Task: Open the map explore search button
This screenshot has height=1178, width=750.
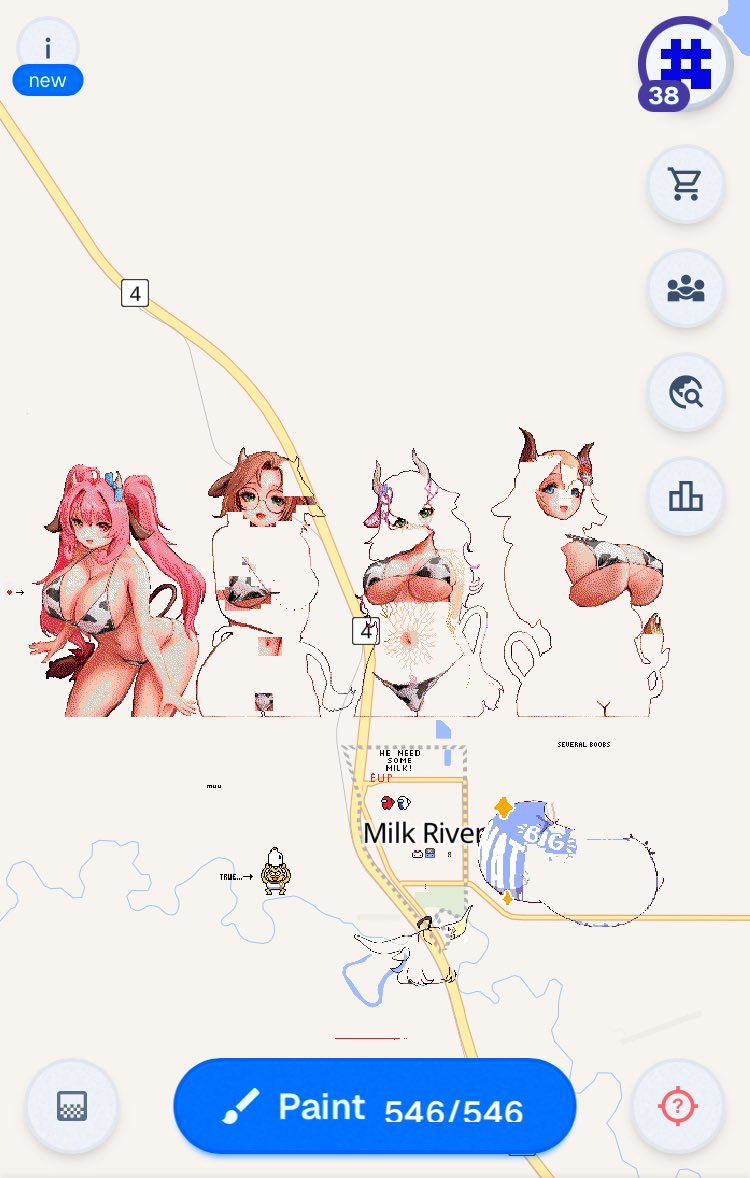Action: [686, 393]
